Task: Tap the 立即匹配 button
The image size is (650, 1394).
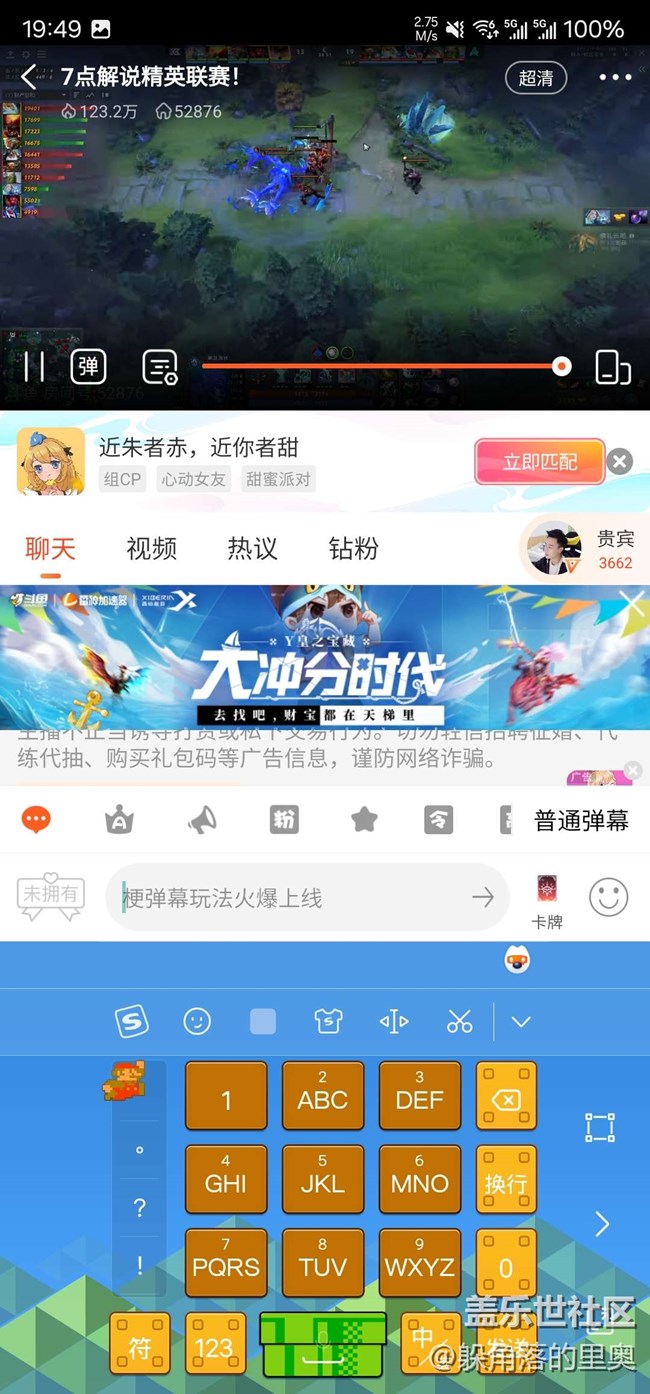Action: (x=539, y=461)
